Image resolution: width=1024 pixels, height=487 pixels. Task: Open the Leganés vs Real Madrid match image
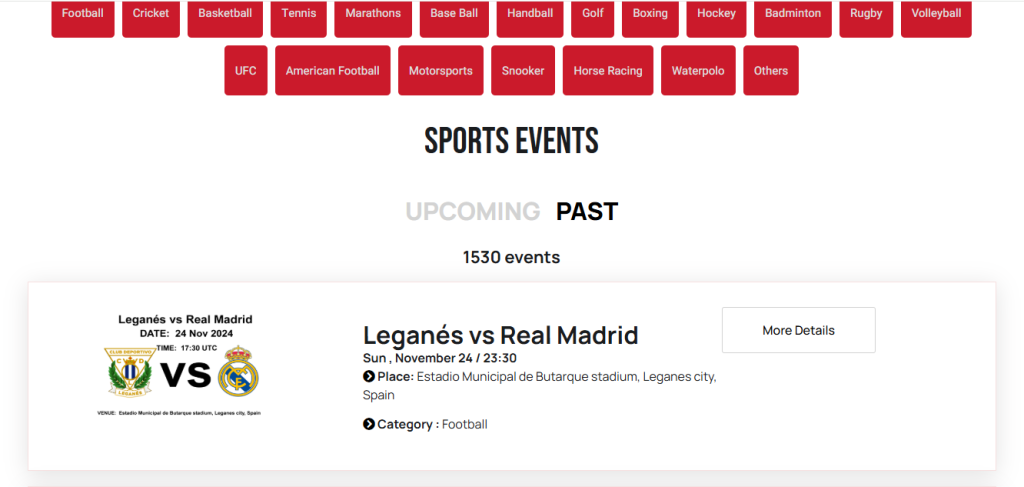click(x=185, y=366)
